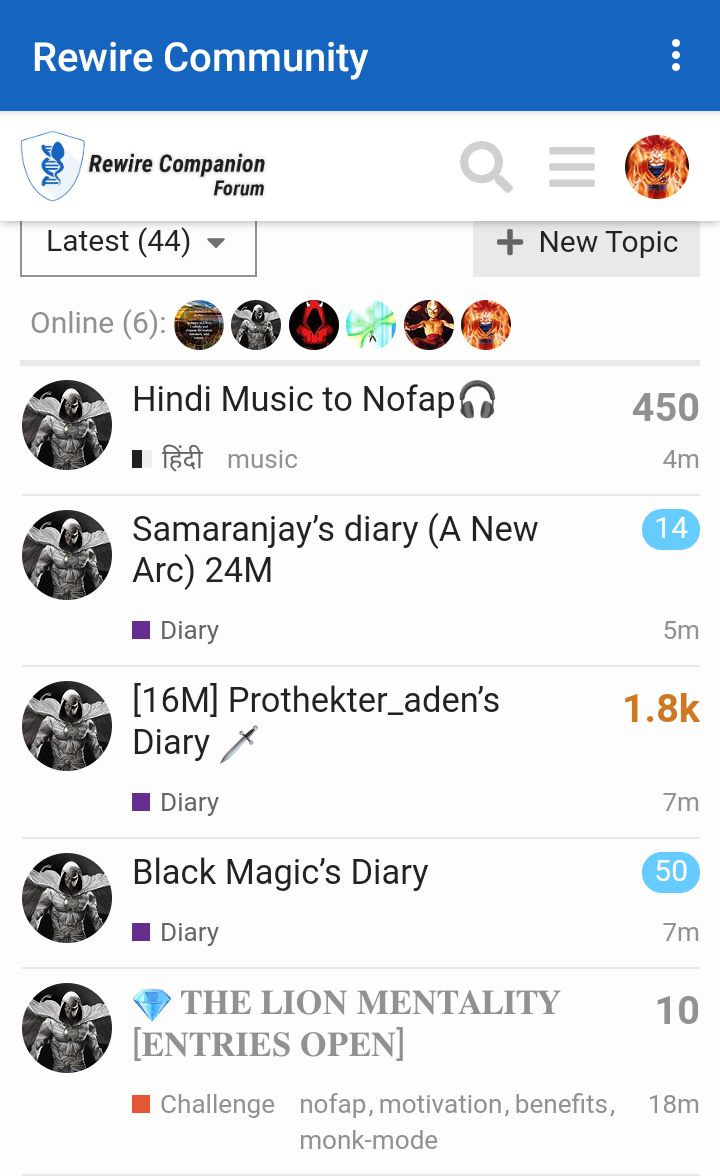Screen dimensions: 720x1176
Task: Open THE LION MENTALITY challenge topic
Action: (346, 1023)
